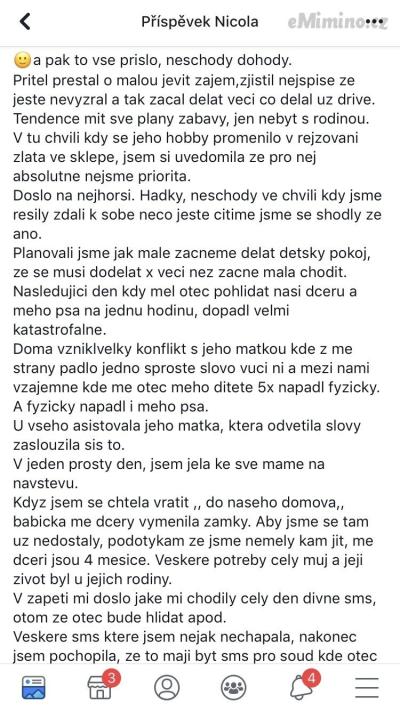Open the hamburger menu tab
This screenshot has height=711, width=400.
[x=366, y=688]
